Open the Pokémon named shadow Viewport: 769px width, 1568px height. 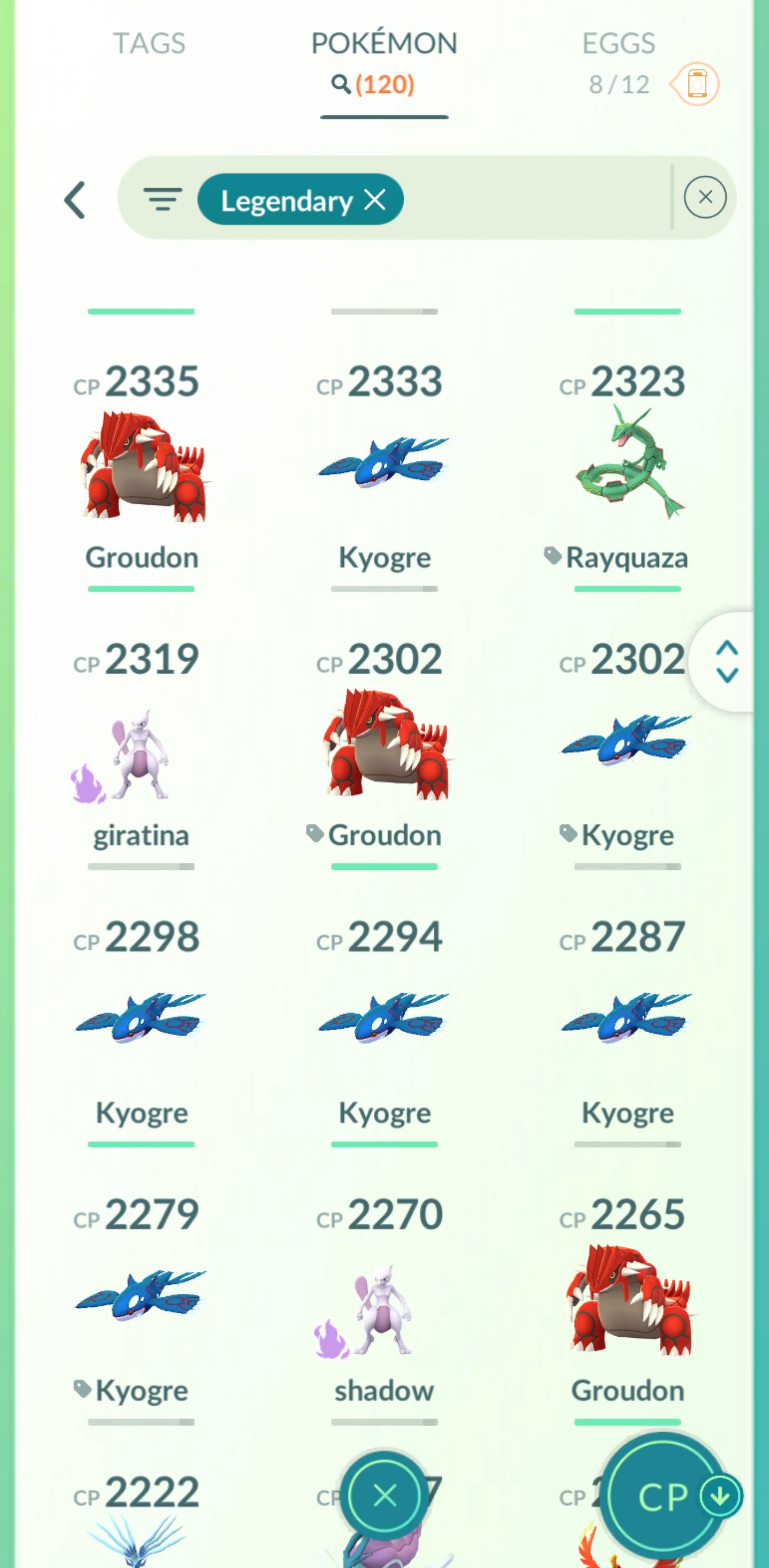tap(384, 1309)
